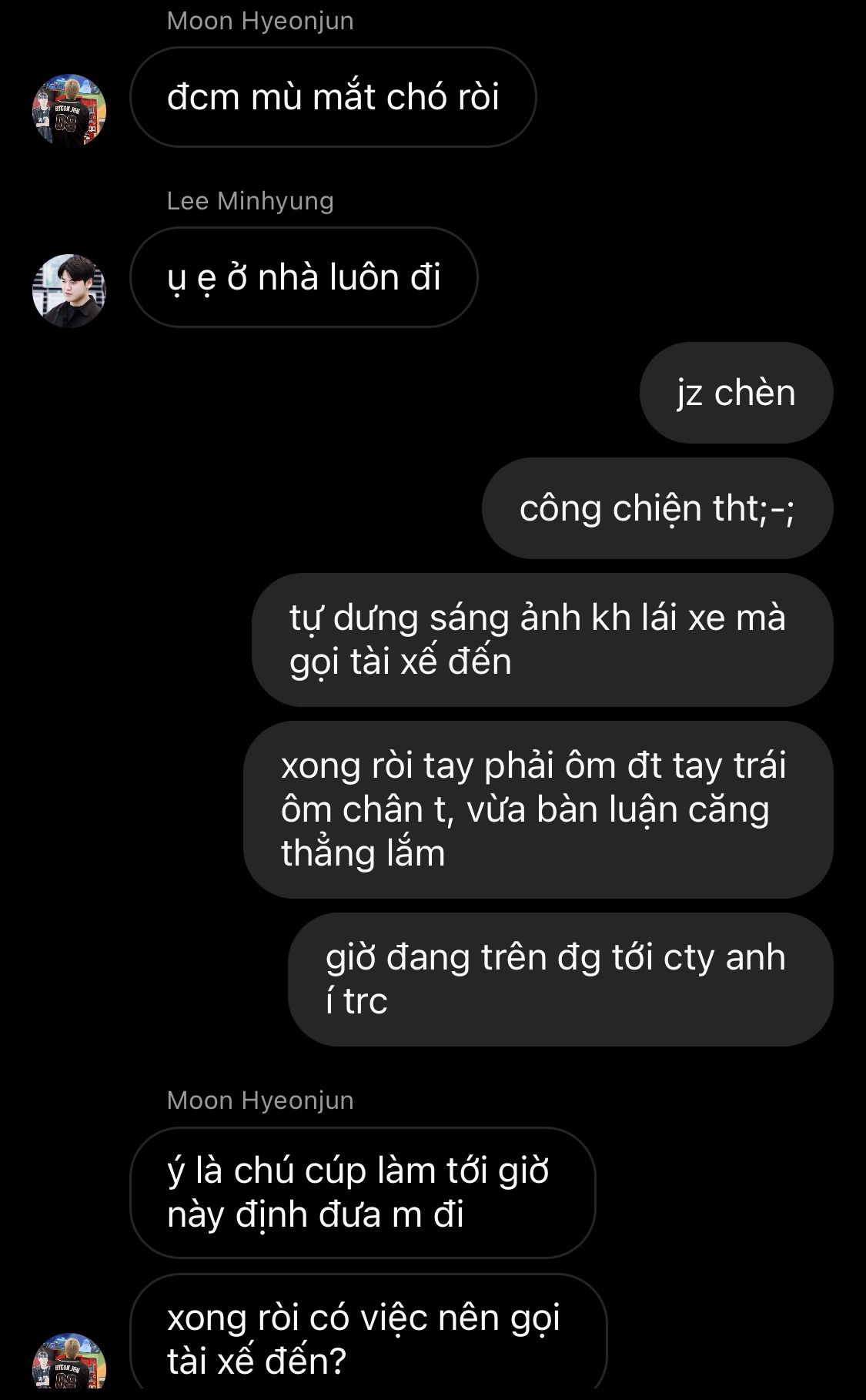866x1400 pixels.
Task: Open Lee Minhyung's profile picture
Action: coord(69,290)
